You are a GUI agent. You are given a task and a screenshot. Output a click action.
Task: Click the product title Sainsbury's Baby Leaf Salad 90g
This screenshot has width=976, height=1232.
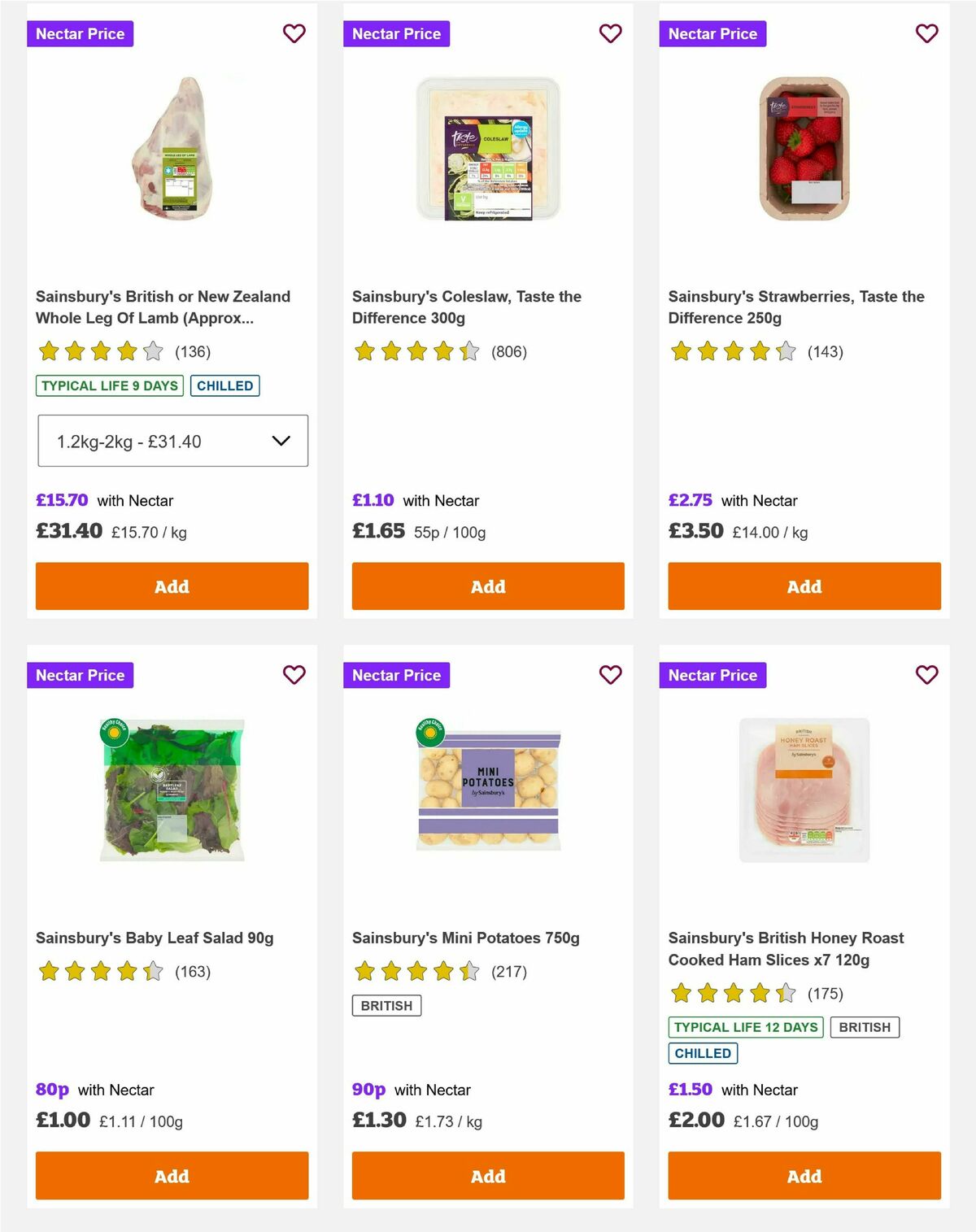[156, 938]
